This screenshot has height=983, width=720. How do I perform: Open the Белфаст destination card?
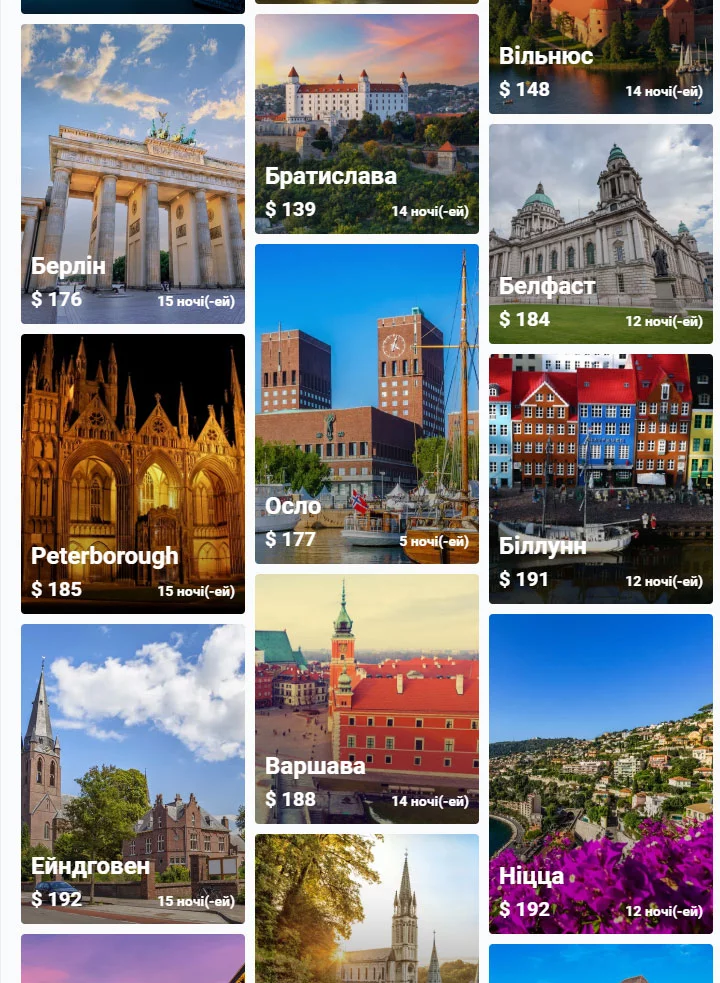click(600, 234)
